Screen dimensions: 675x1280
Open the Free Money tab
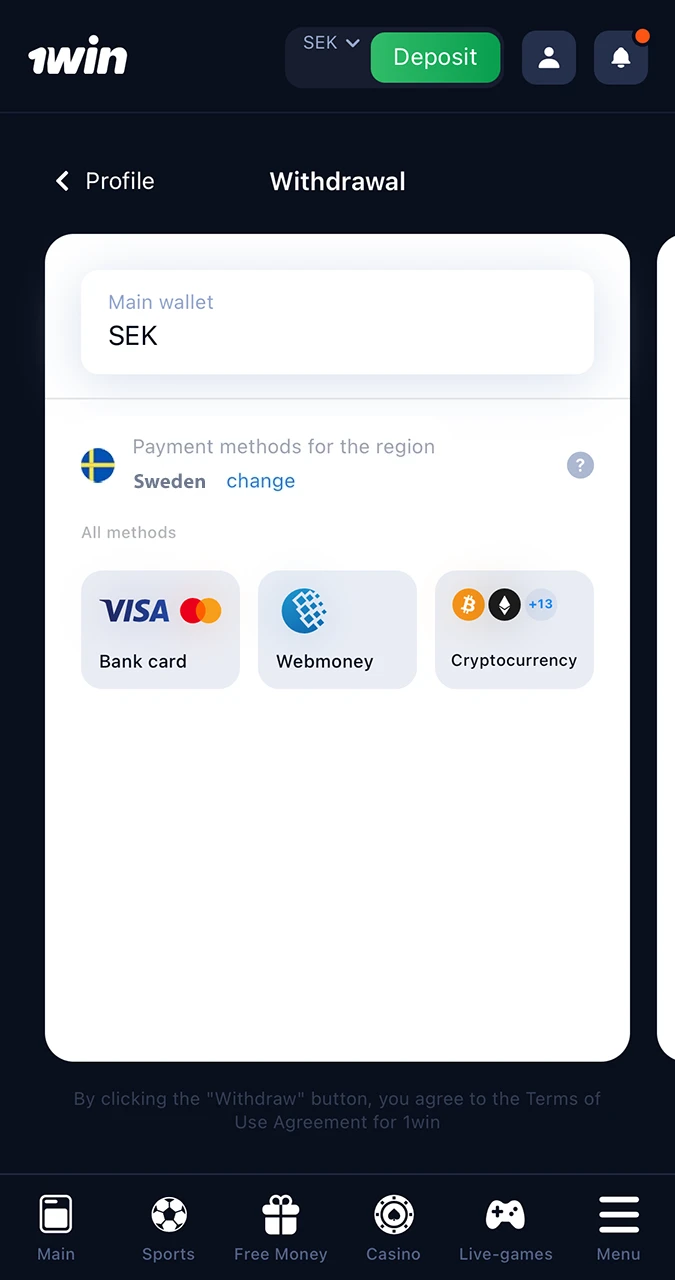280,1228
